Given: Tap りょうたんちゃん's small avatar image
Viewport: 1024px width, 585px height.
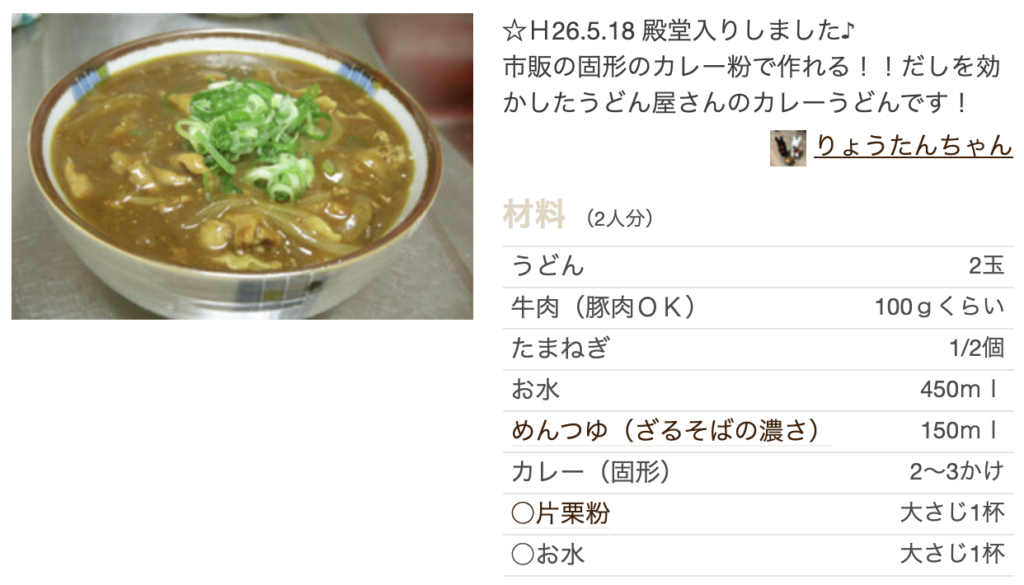Looking at the screenshot, I should tap(787, 147).
